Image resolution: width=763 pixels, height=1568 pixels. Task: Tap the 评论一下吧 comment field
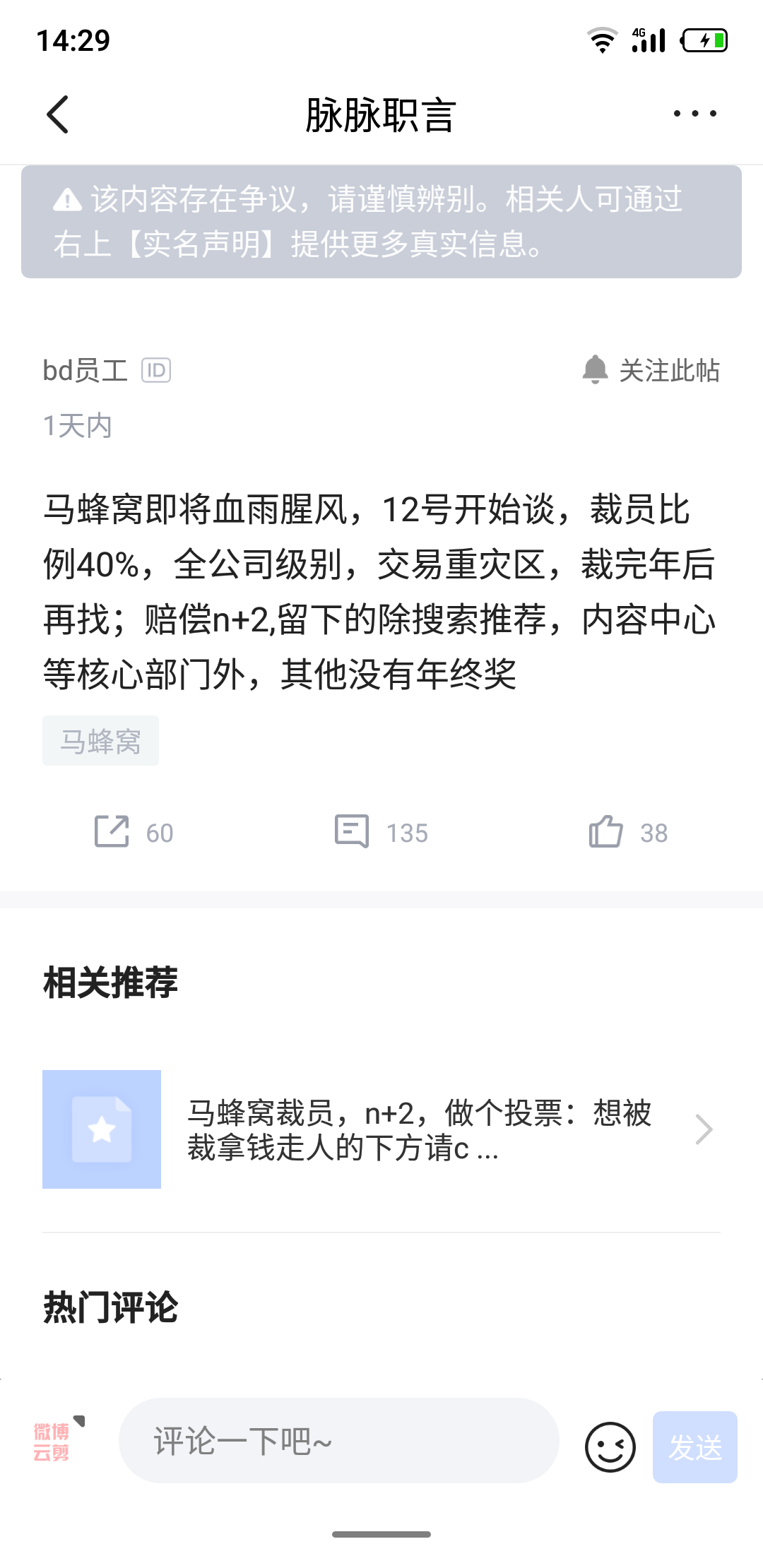click(x=339, y=1441)
